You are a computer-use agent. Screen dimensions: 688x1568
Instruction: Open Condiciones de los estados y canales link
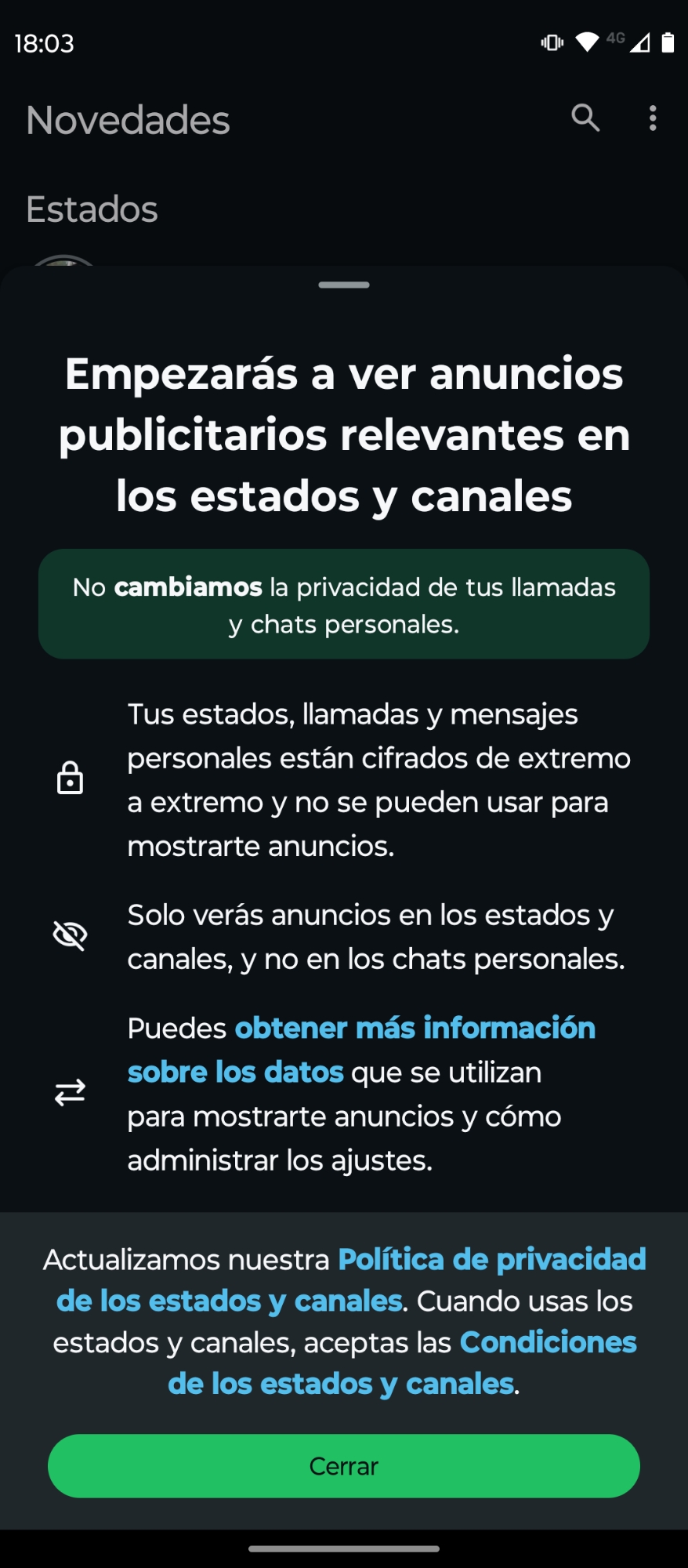(x=548, y=1343)
